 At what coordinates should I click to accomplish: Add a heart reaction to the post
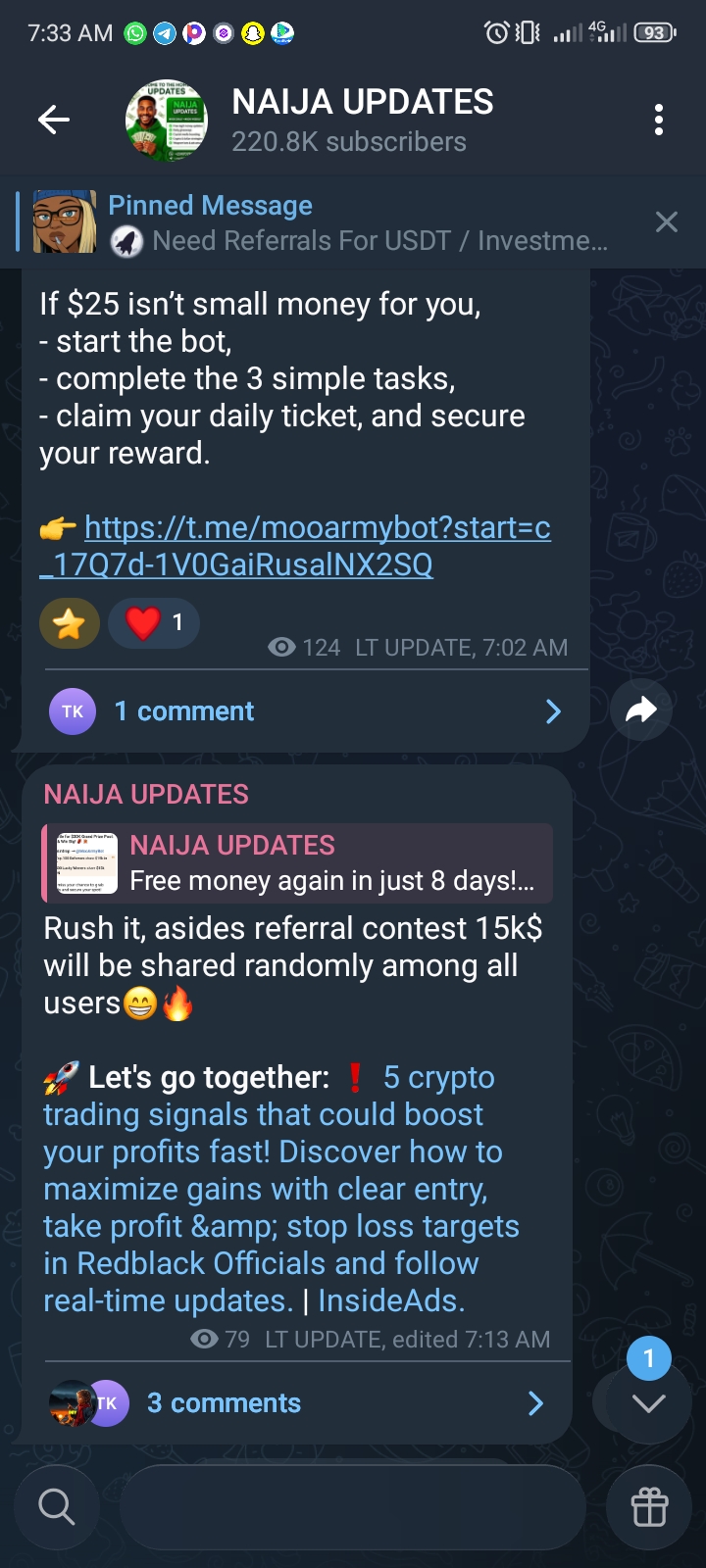pyautogui.click(x=154, y=623)
